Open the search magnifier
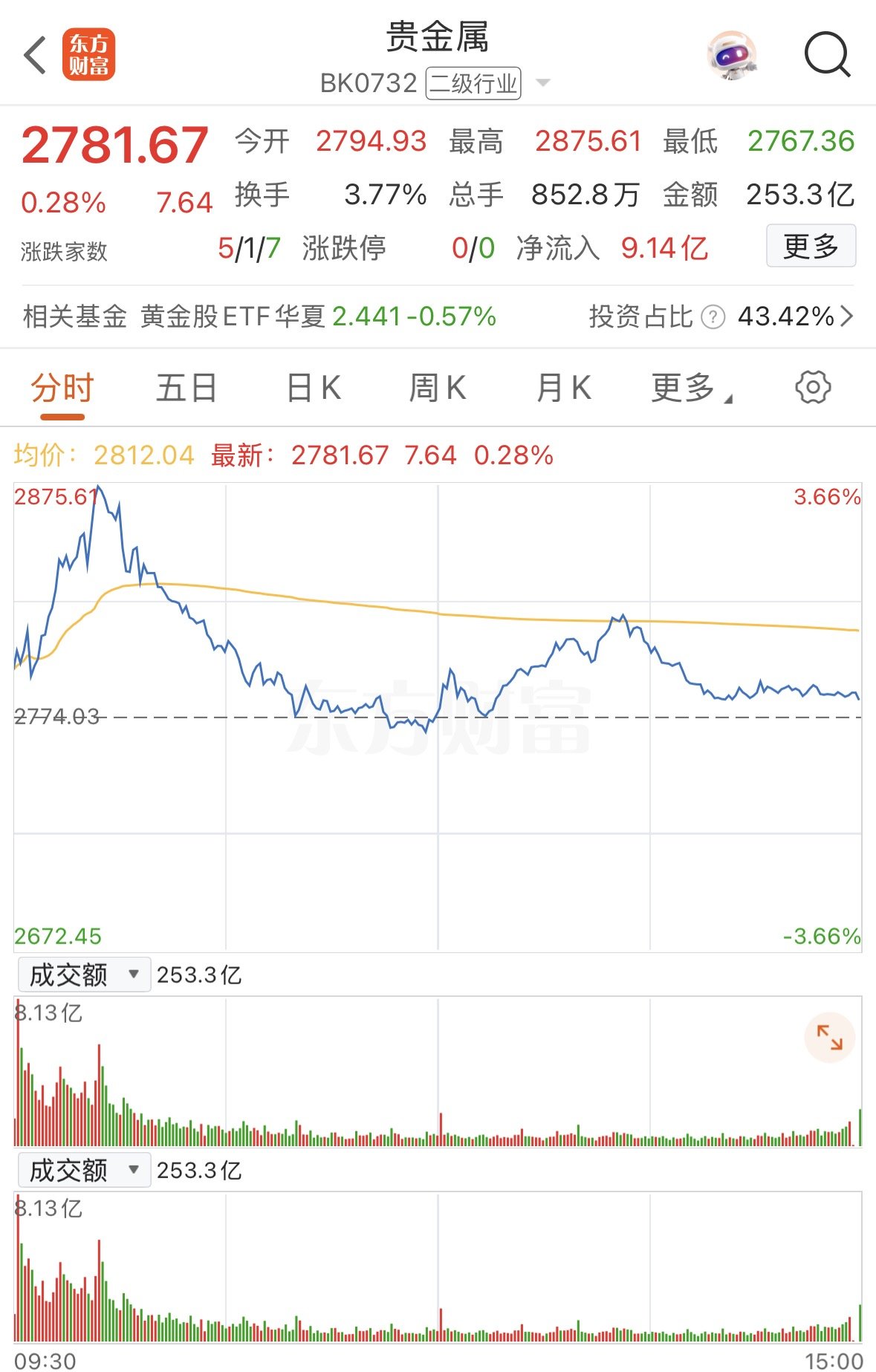This screenshot has width=876, height=1372. tap(826, 55)
